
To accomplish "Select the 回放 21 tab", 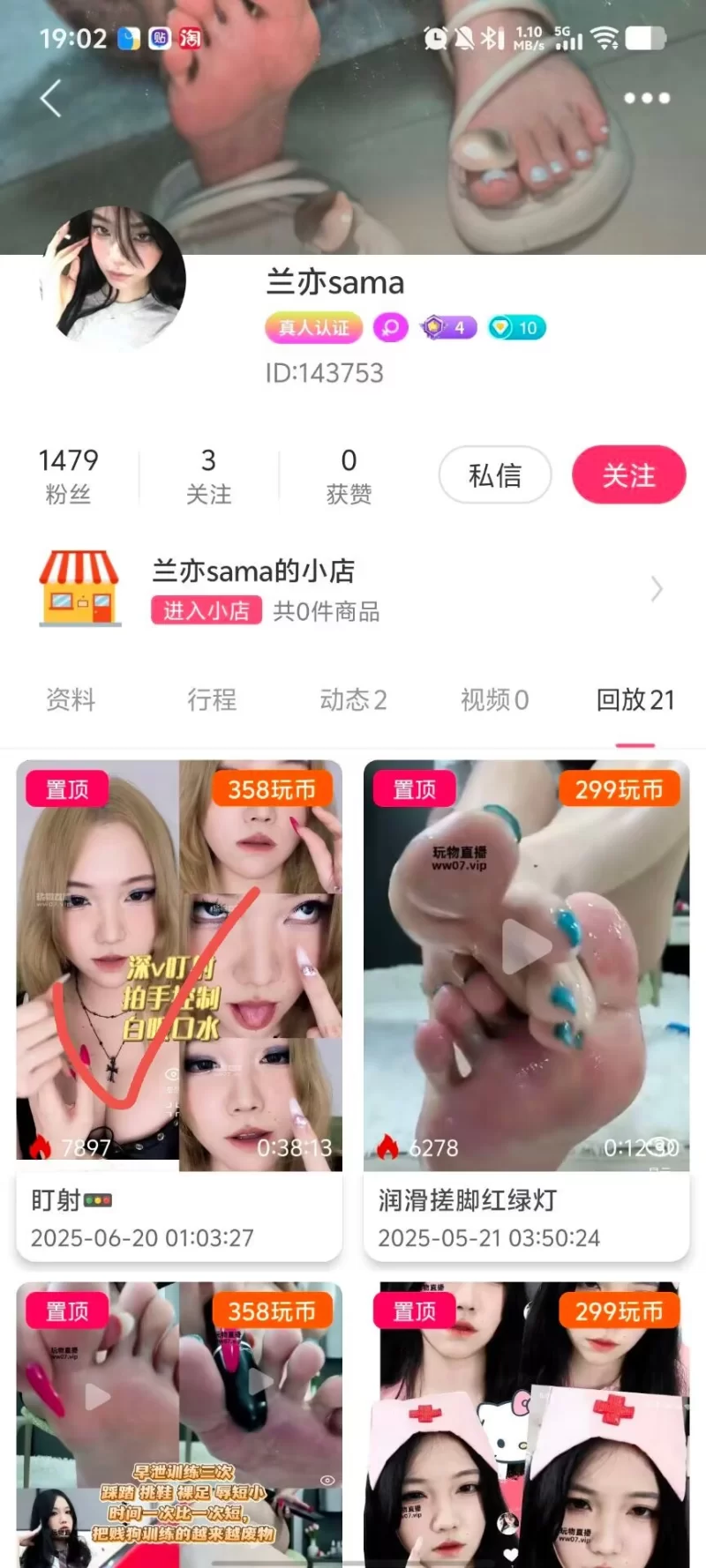I will pos(635,700).
